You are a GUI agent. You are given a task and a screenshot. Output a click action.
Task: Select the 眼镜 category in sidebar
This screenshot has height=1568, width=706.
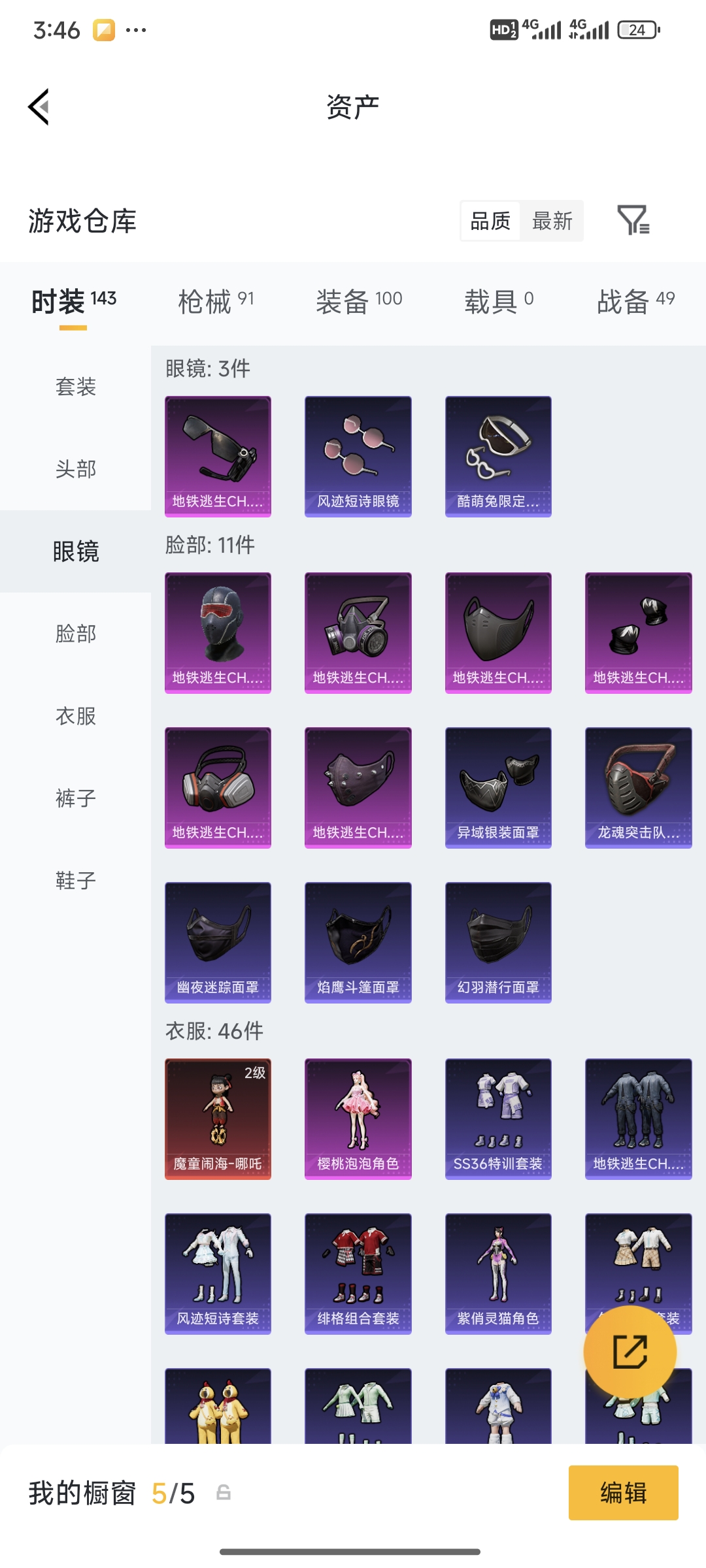tap(75, 551)
